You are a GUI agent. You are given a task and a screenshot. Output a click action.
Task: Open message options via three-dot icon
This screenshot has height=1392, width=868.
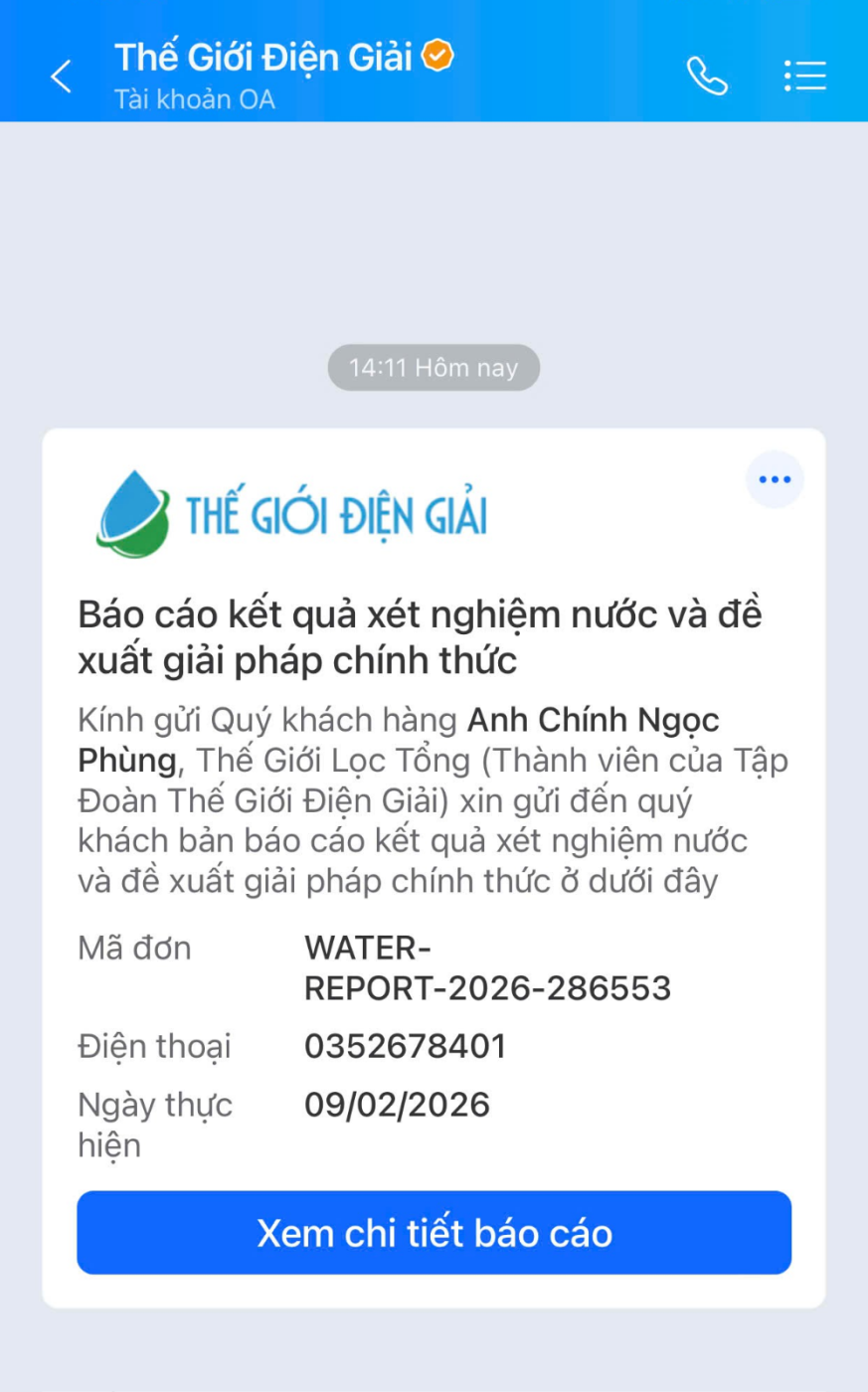(x=775, y=479)
